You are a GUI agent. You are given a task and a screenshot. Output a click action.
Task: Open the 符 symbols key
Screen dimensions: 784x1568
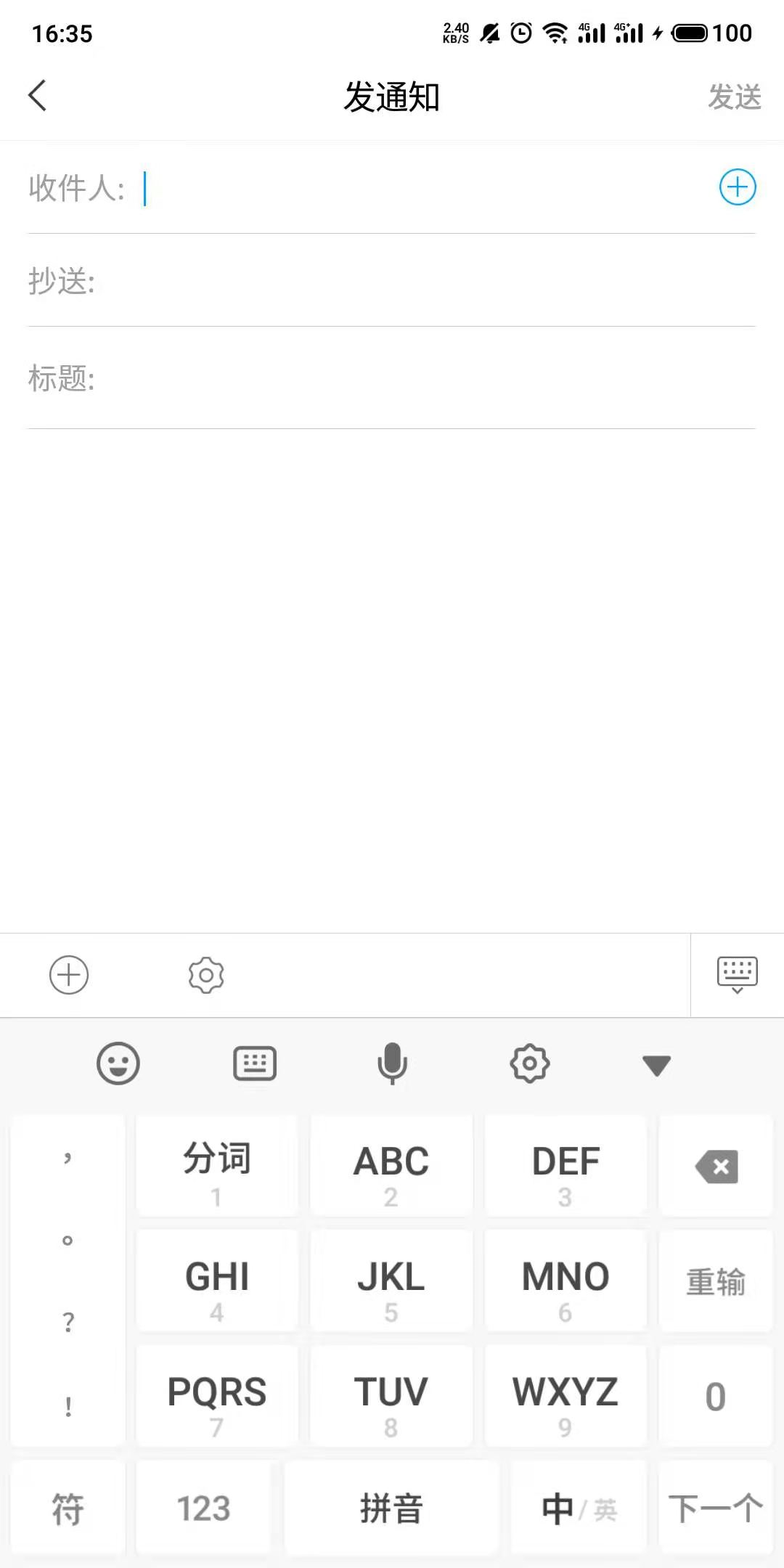click(68, 1508)
